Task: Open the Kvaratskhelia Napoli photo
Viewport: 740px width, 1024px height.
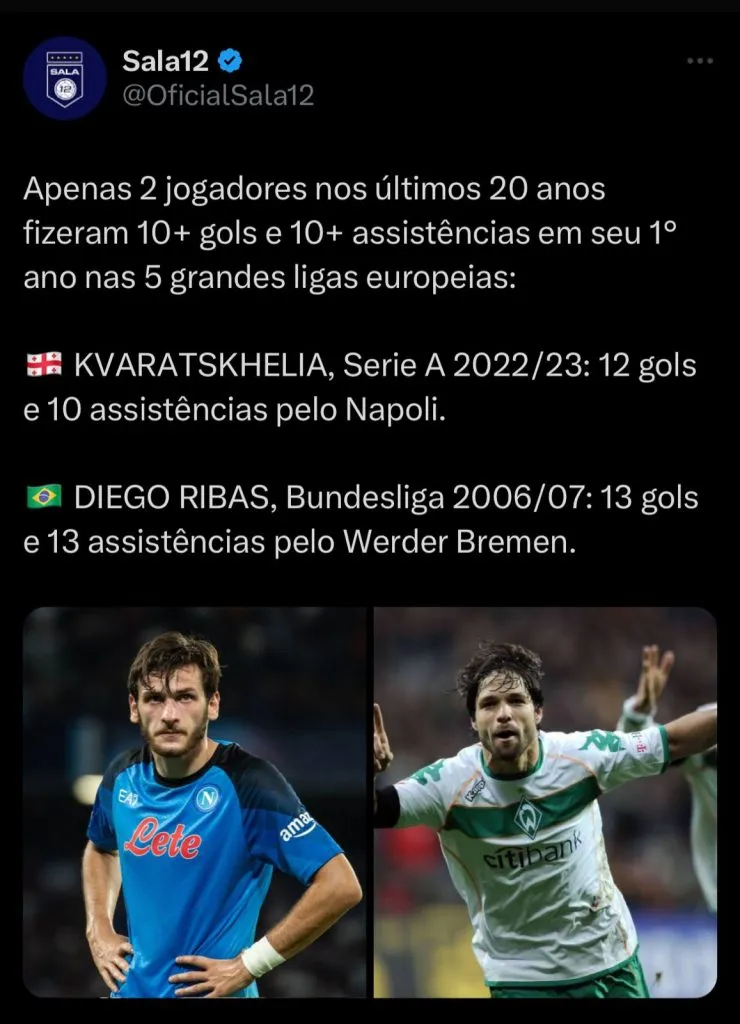Action: [196, 802]
